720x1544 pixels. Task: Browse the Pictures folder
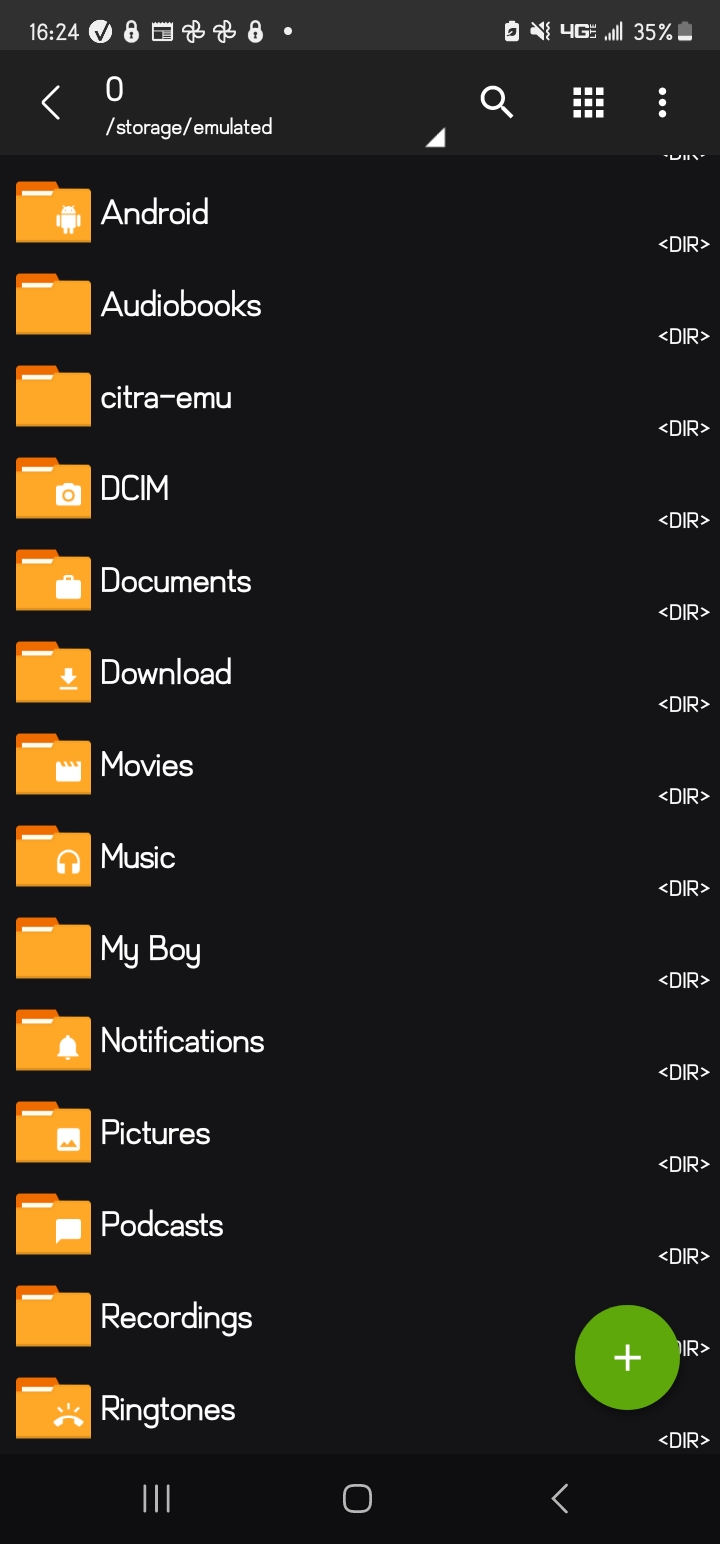pos(156,1133)
